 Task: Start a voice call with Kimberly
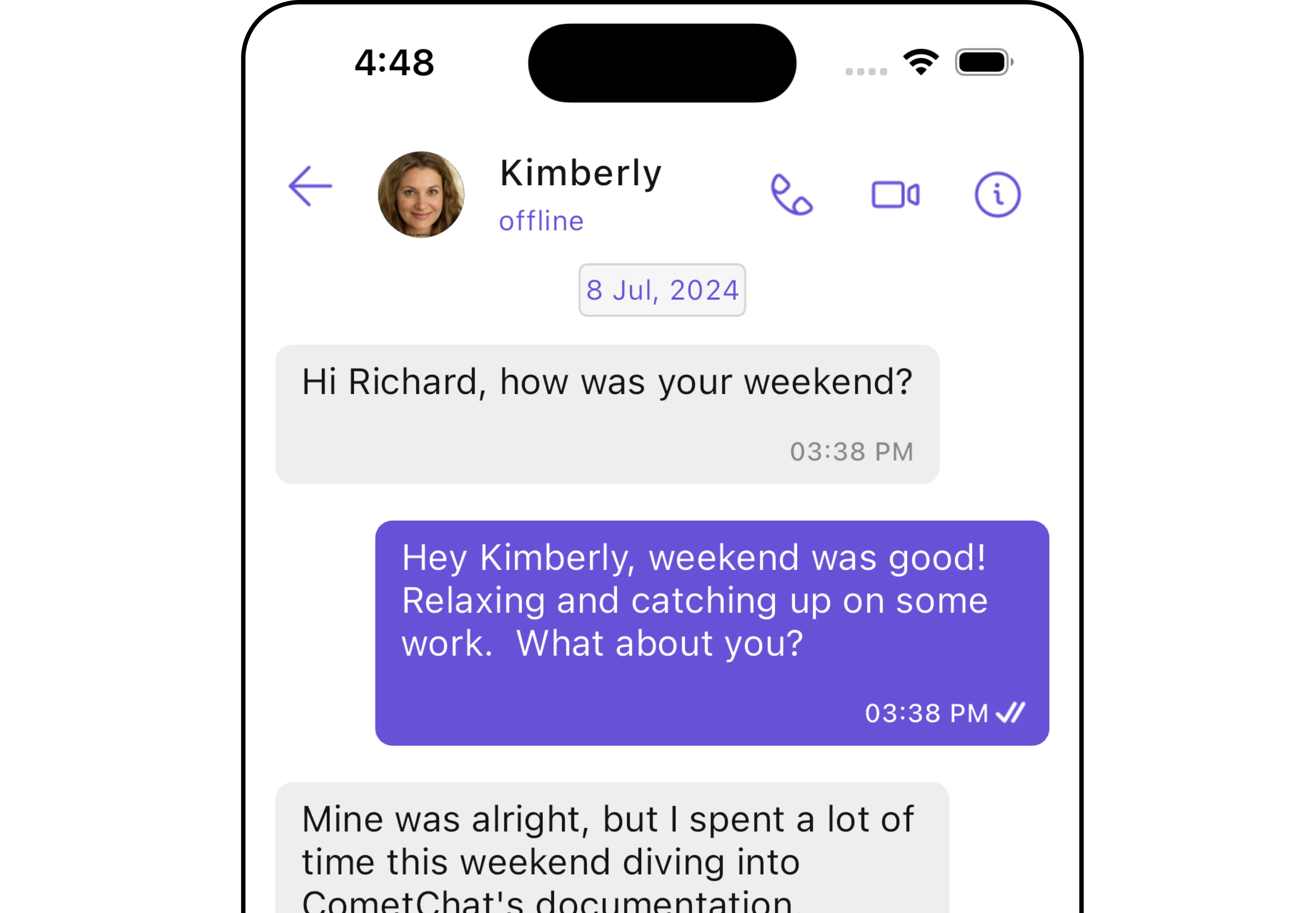[791, 195]
